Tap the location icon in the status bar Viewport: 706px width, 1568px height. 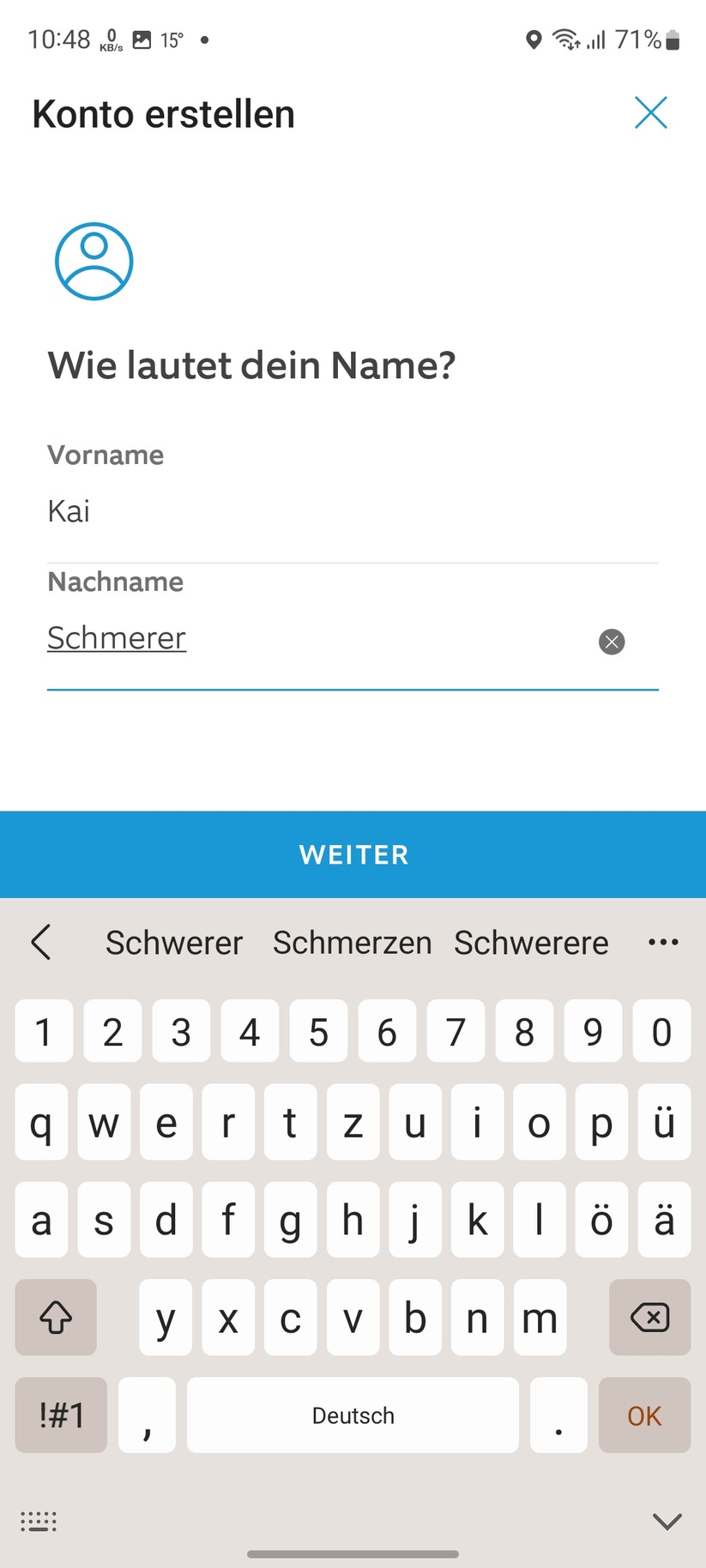click(534, 39)
